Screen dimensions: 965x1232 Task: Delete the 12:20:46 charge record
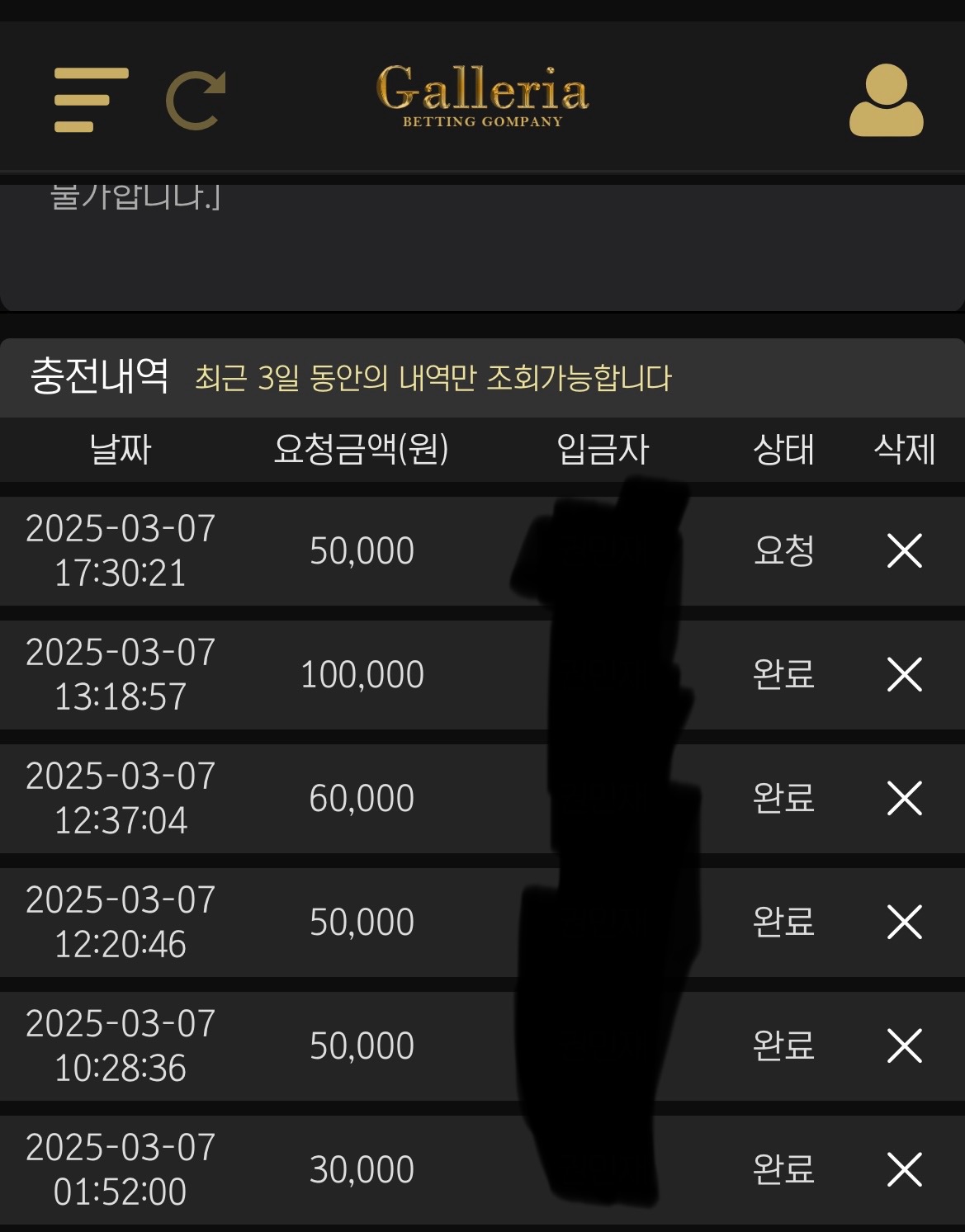click(x=904, y=922)
